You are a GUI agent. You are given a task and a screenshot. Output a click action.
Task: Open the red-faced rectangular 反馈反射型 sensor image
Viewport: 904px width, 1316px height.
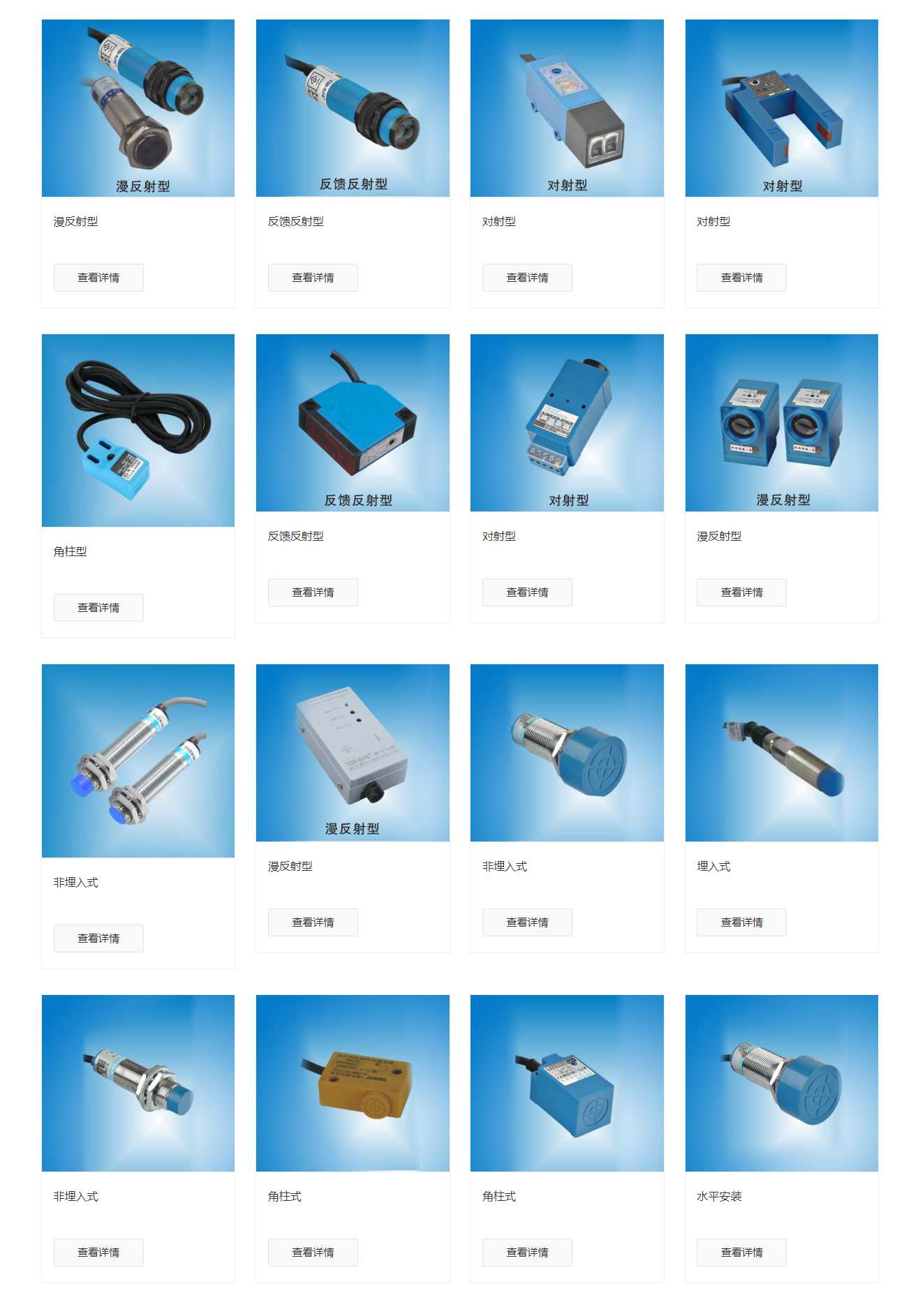(x=353, y=422)
